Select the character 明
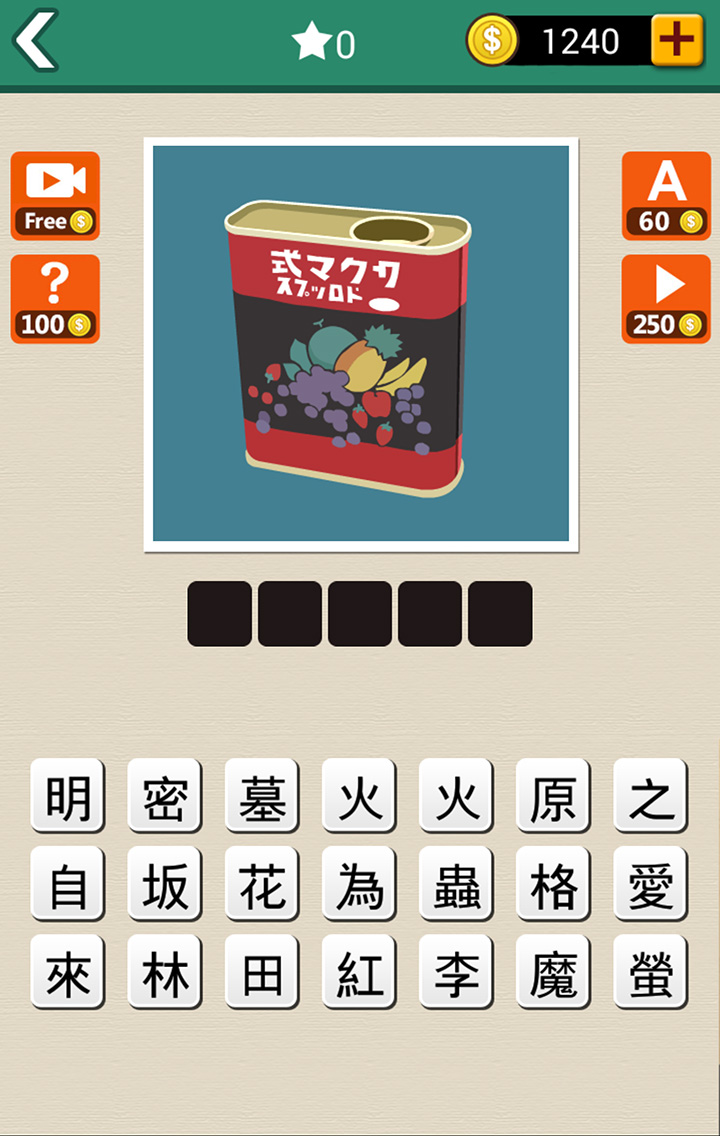 pyautogui.click(x=68, y=796)
